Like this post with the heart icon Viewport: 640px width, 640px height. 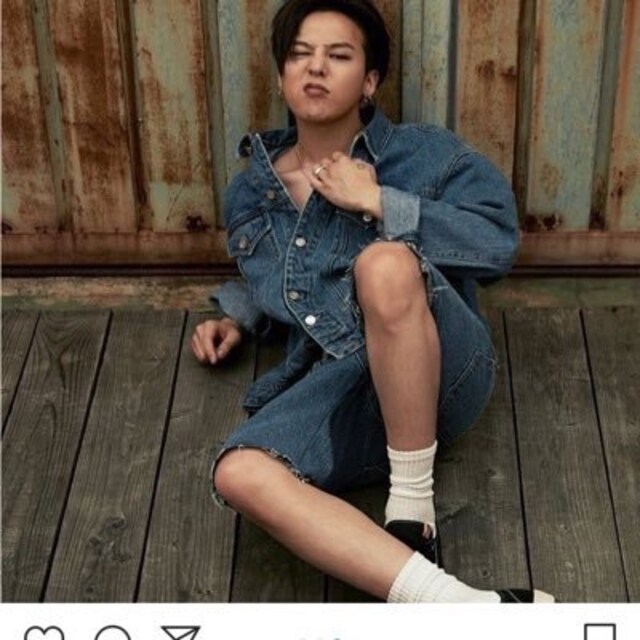(42, 634)
